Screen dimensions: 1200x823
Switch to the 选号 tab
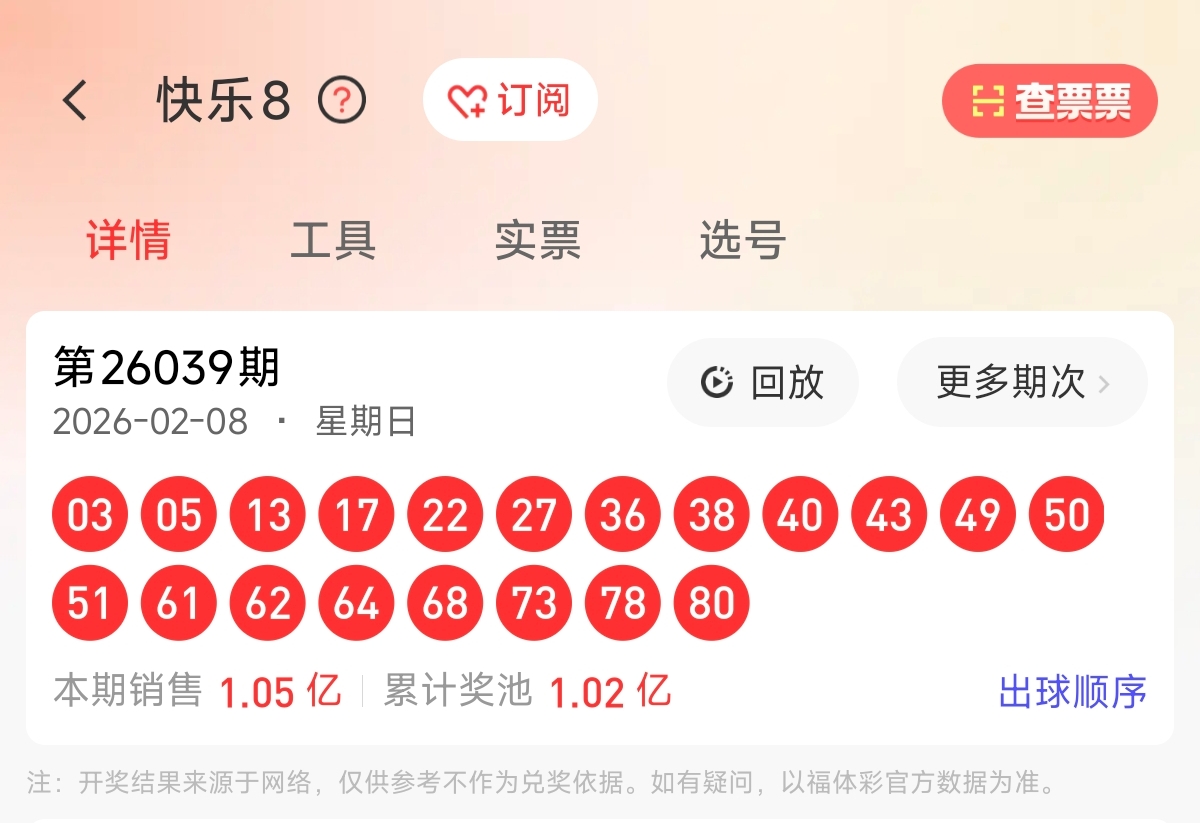742,240
